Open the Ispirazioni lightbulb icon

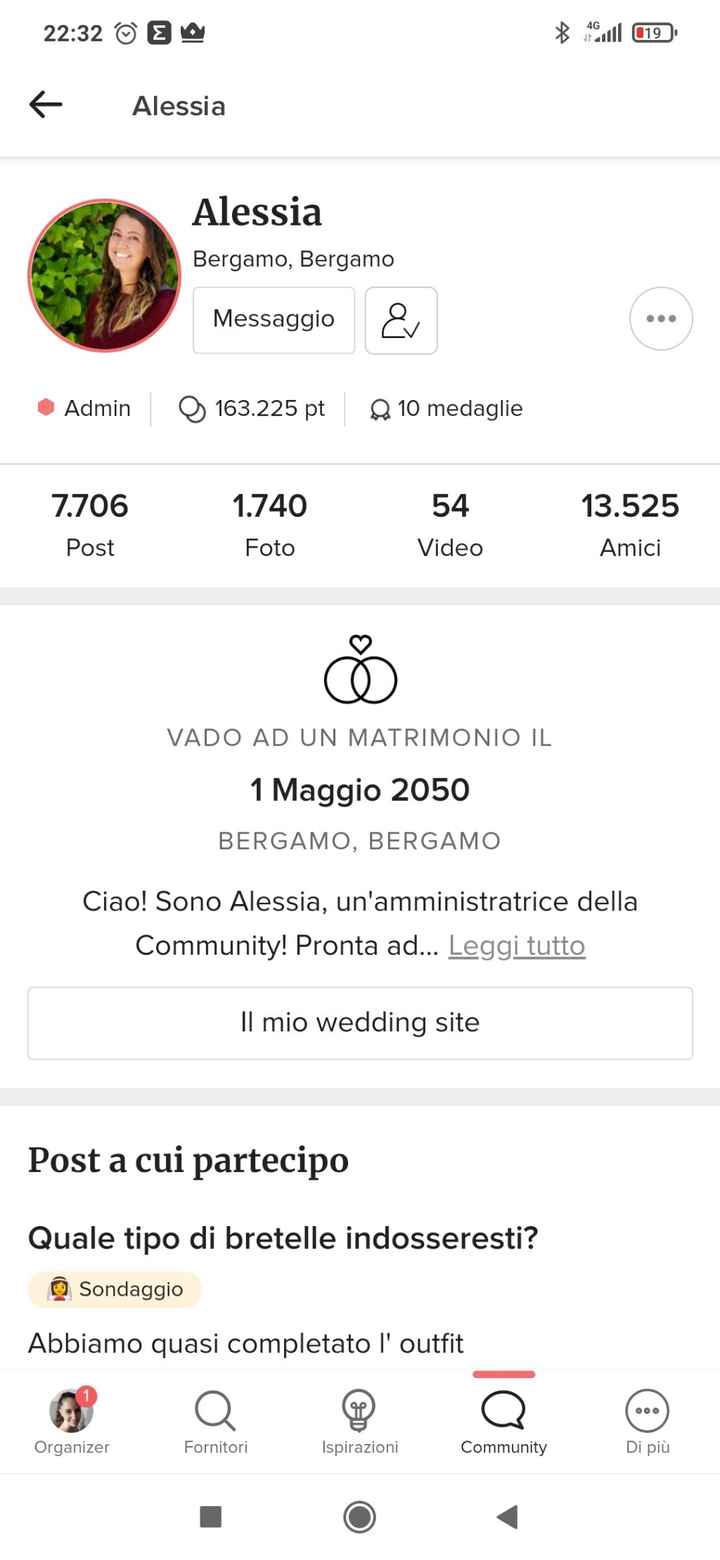click(x=360, y=1412)
